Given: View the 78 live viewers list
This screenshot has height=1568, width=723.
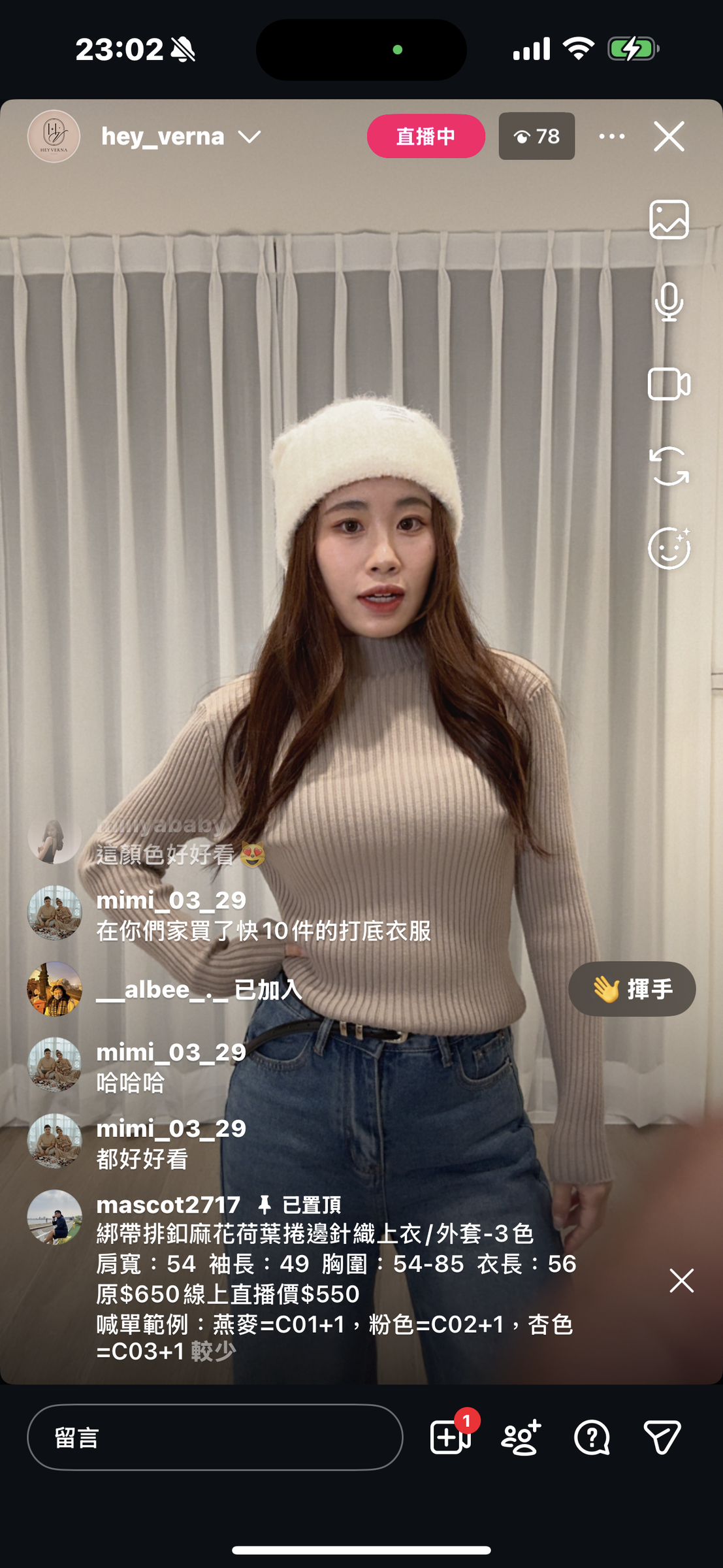Looking at the screenshot, I should pyautogui.click(x=536, y=137).
